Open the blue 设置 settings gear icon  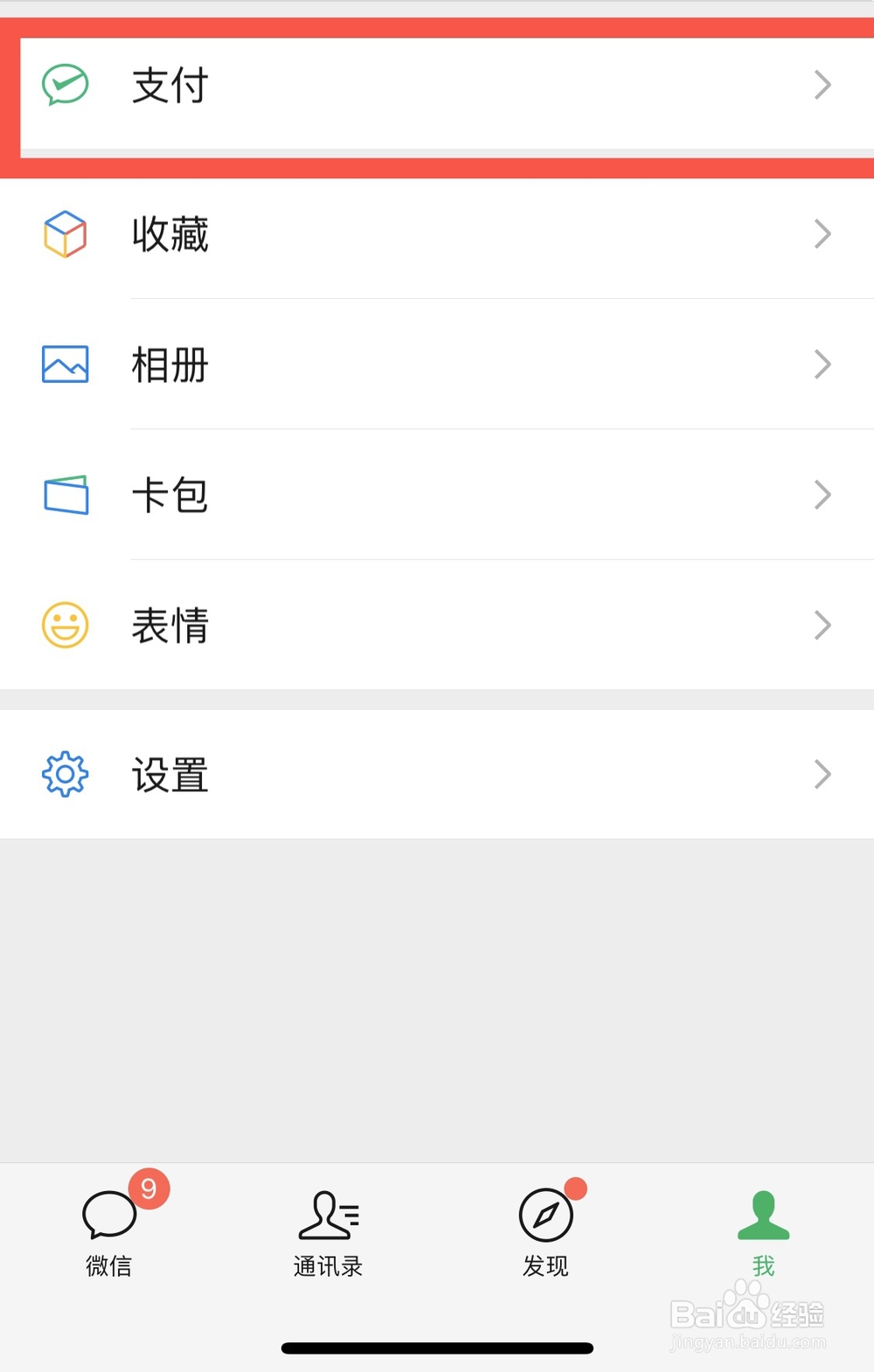pyautogui.click(x=64, y=773)
